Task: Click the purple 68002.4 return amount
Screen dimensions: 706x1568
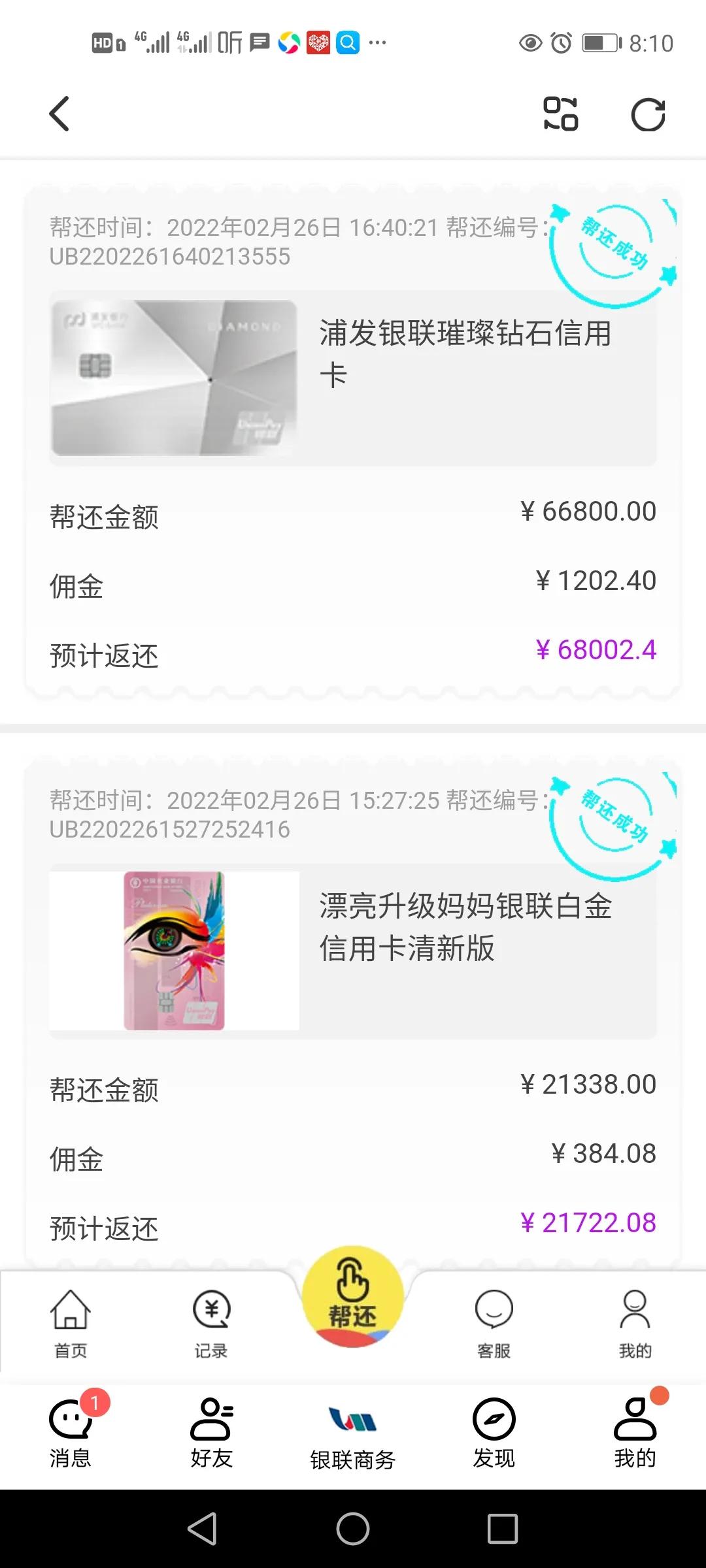Action: [597, 651]
